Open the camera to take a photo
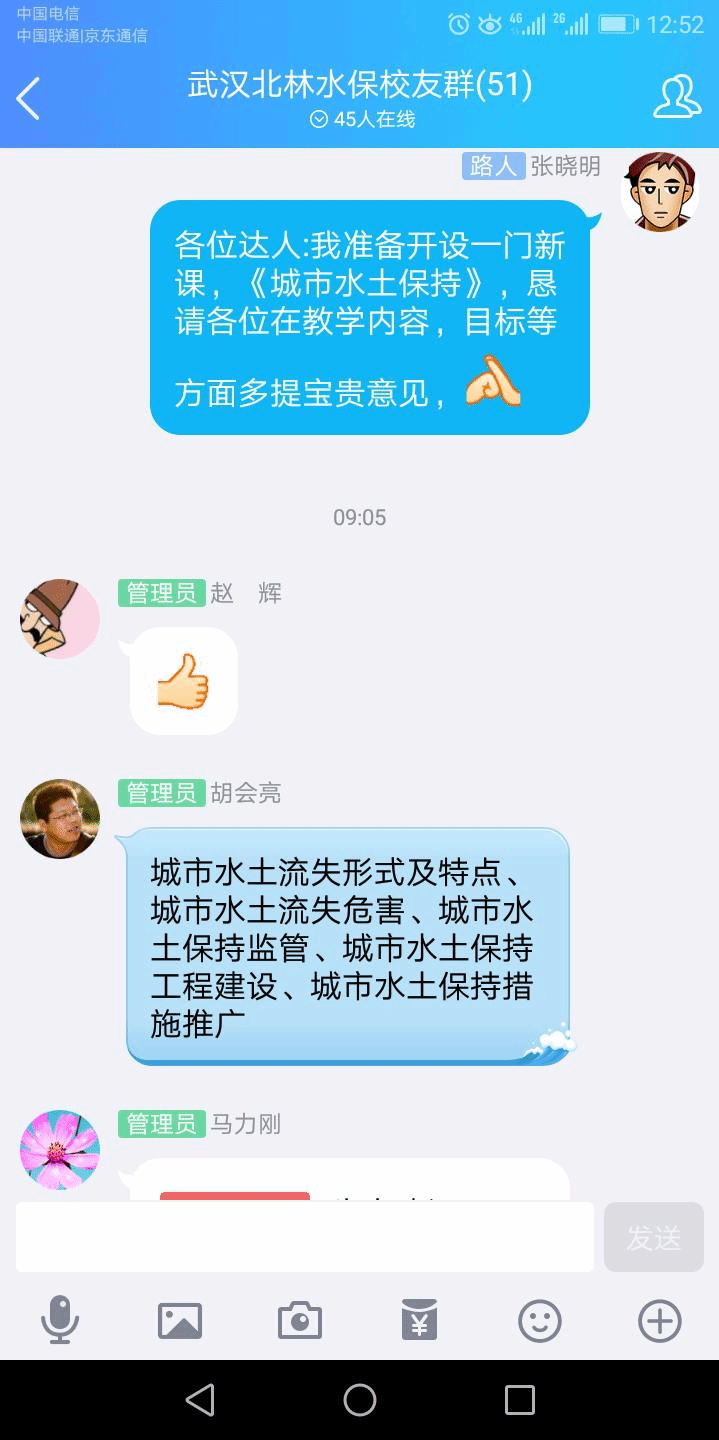This screenshot has height=1440, width=719. point(300,1320)
